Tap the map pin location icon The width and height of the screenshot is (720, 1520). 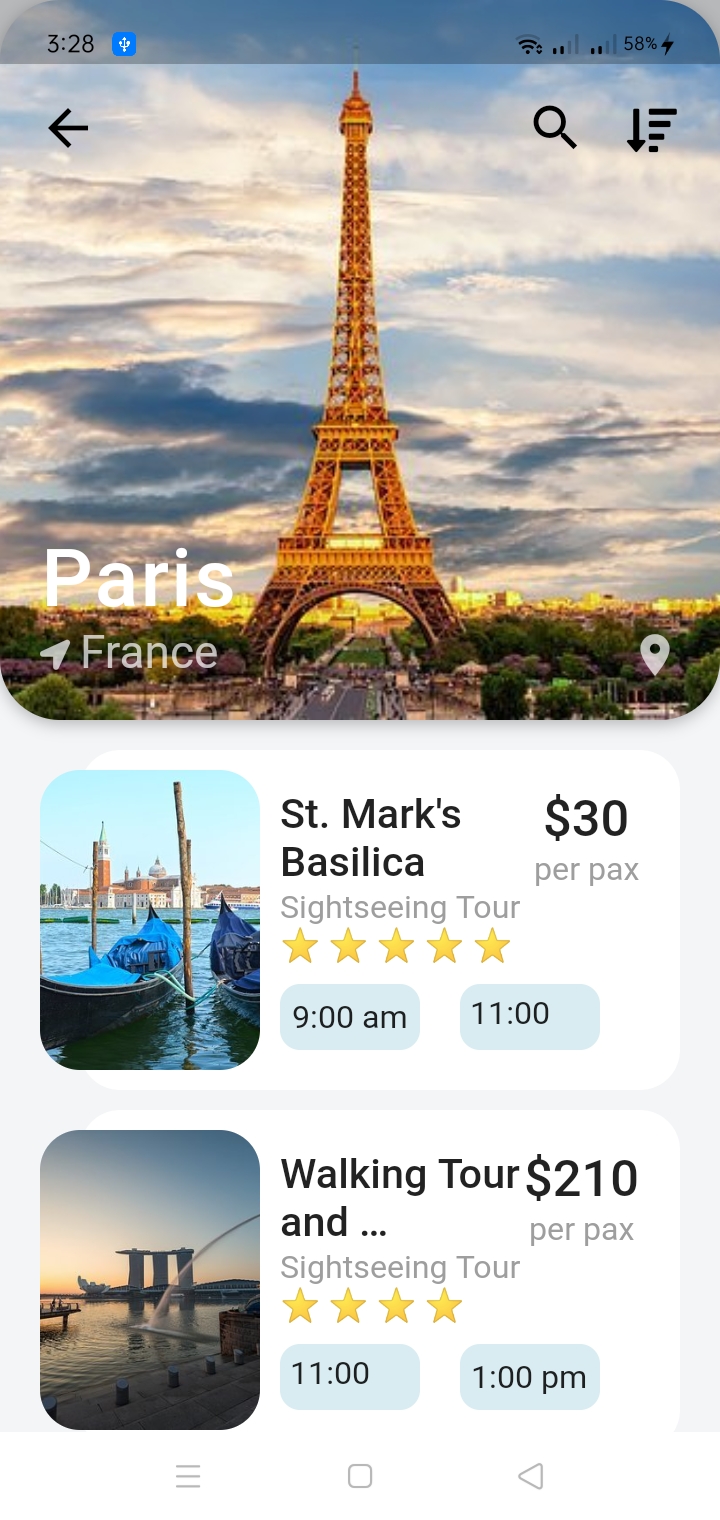pos(654,655)
